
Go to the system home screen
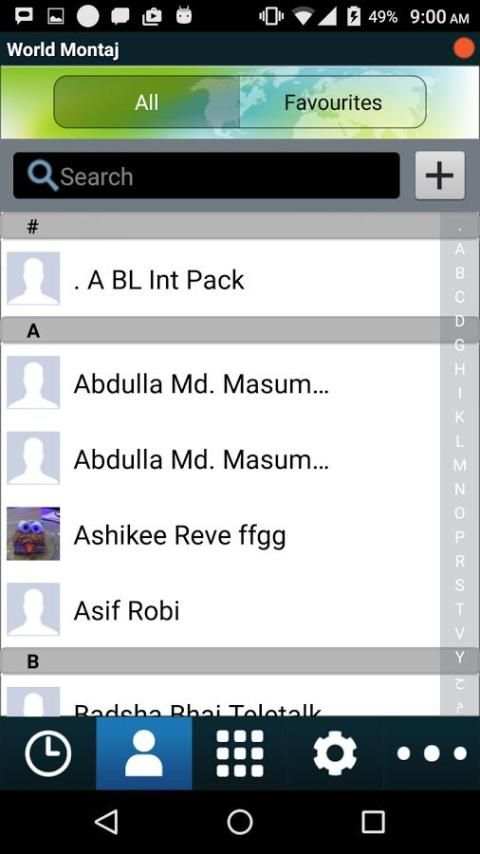[240, 821]
